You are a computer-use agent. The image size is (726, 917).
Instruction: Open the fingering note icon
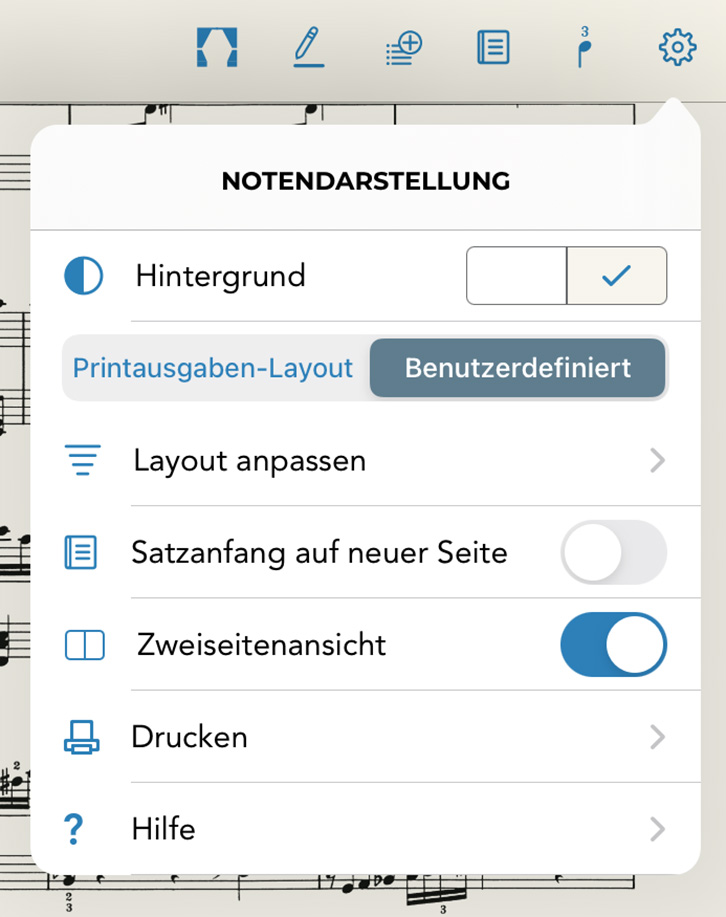[x=584, y=48]
